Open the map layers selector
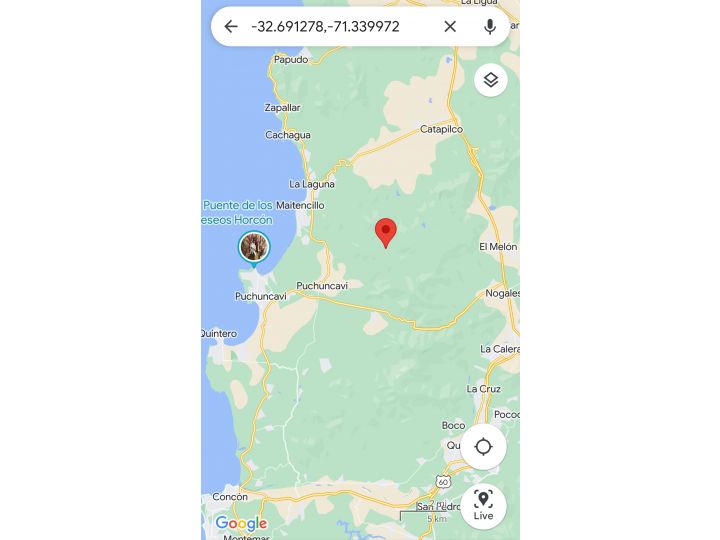720x540 pixels. [490, 80]
